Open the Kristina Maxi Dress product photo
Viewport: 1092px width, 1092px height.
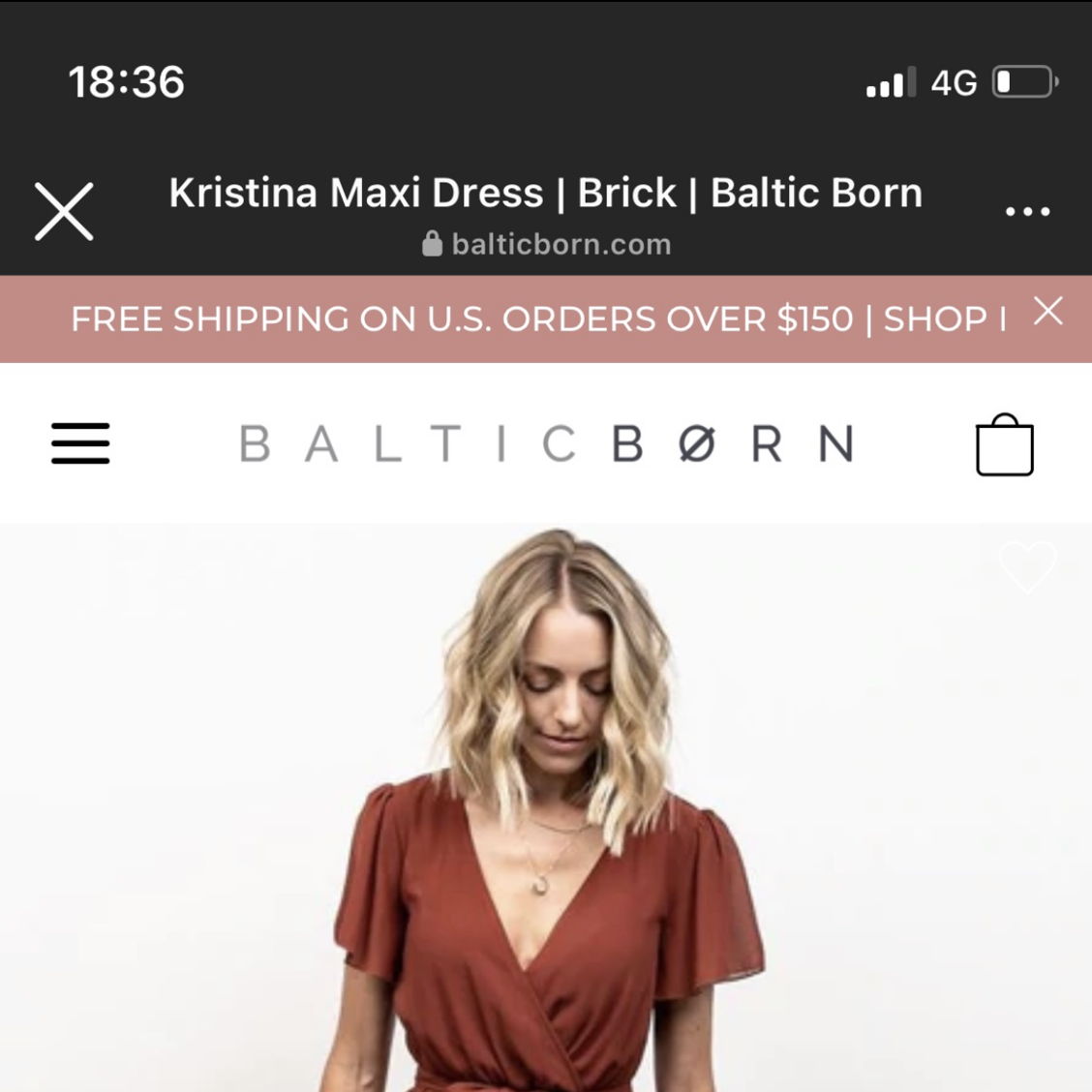pyautogui.click(x=546, y=823)
